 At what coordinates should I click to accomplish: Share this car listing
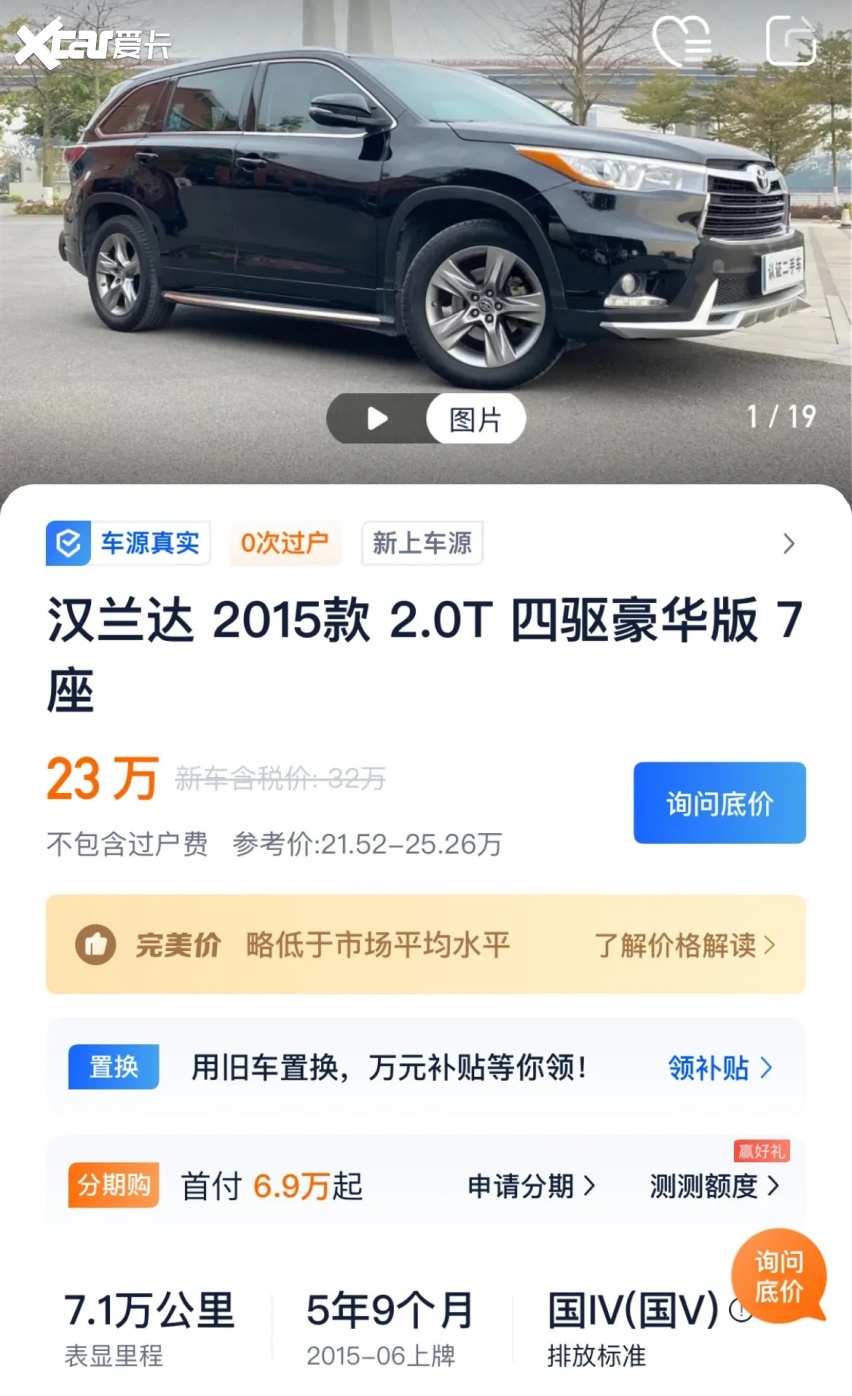tap(791, 41)
